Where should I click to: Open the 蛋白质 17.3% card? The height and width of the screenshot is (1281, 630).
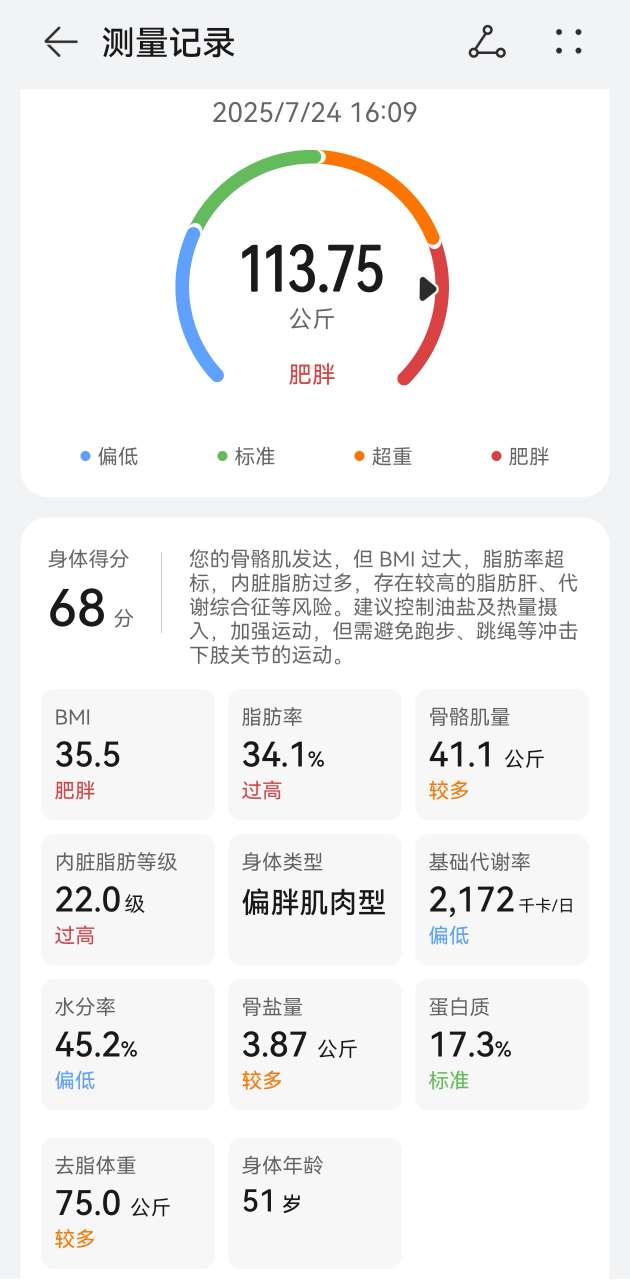[502, 1044]
